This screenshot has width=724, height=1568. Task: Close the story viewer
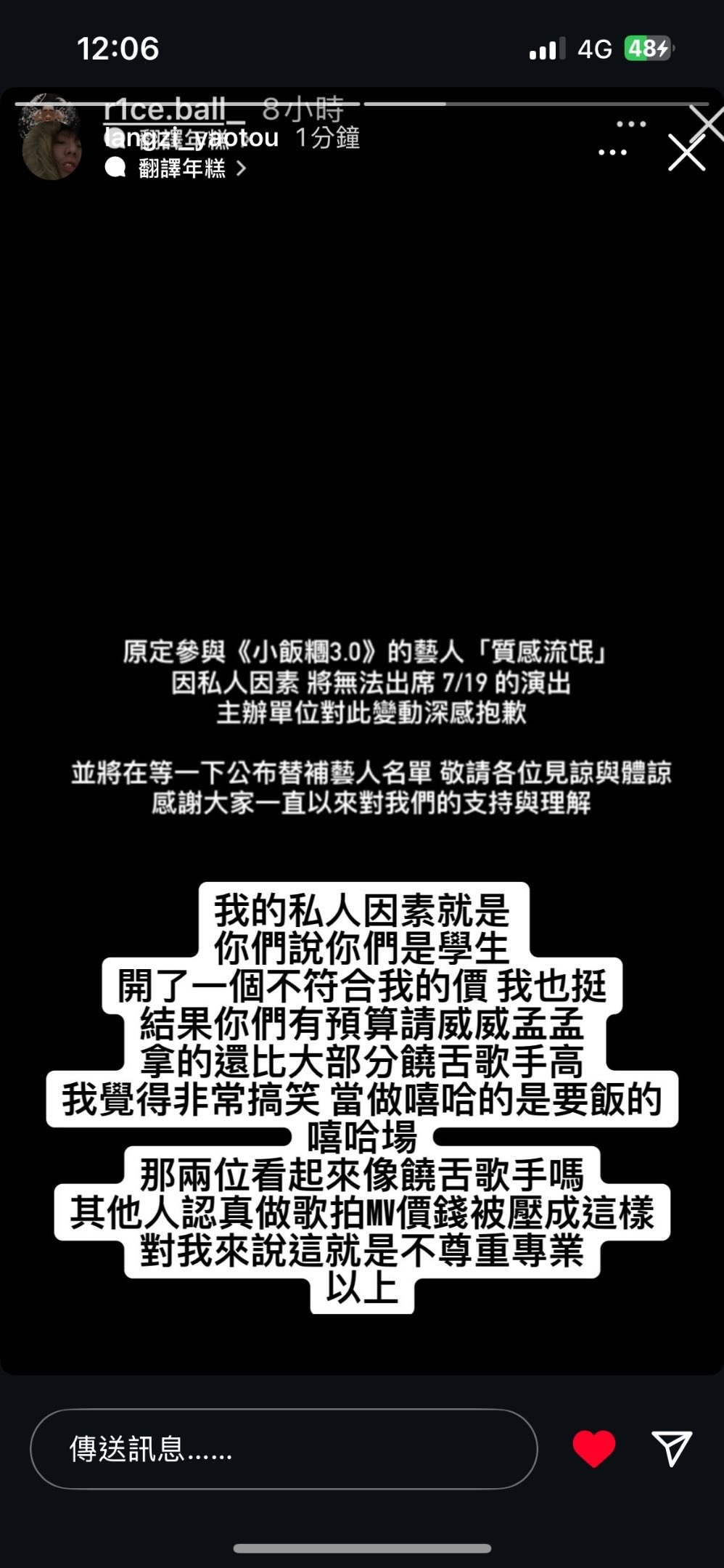[686, 153]
